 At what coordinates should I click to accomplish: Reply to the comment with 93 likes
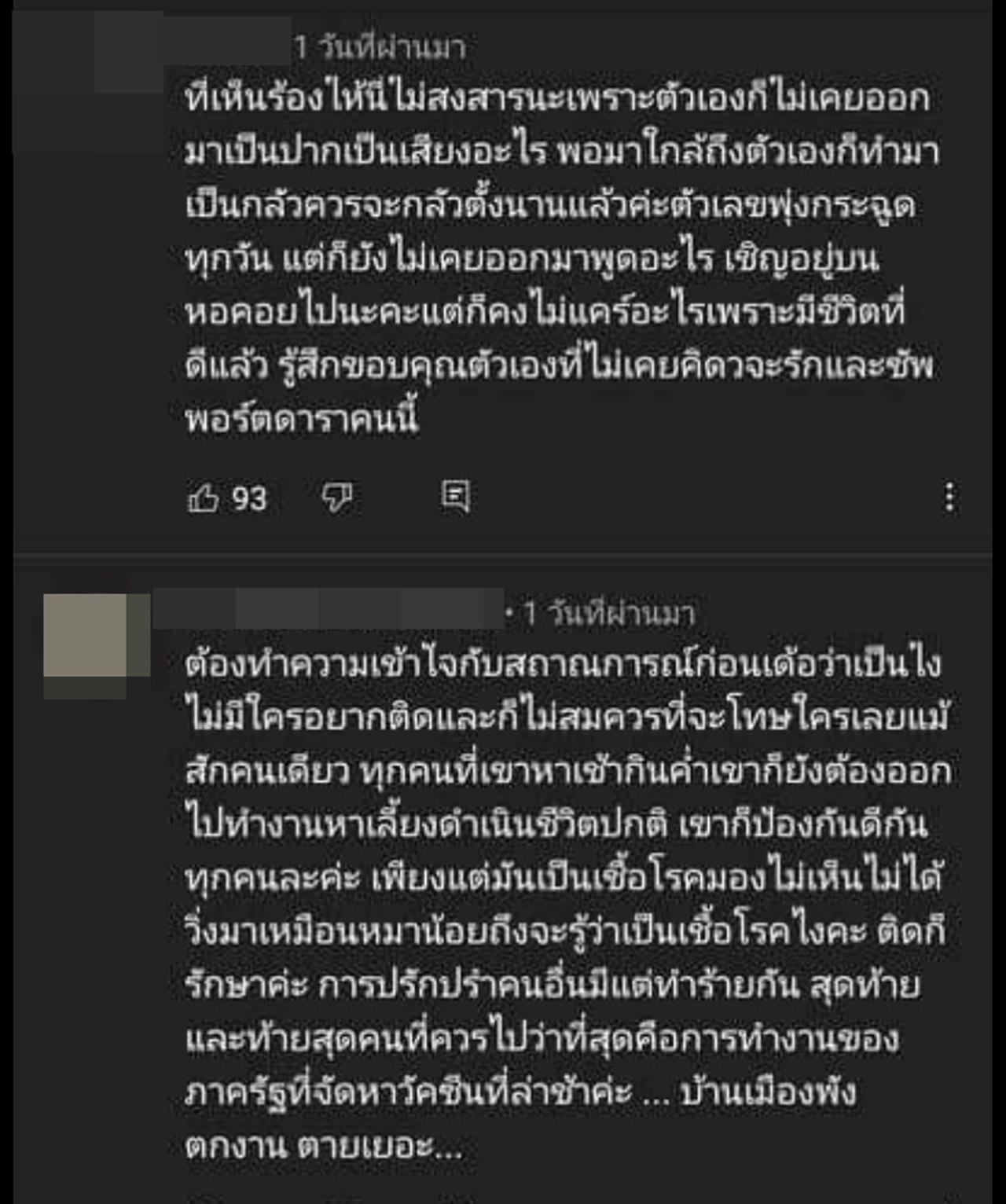(455, 497)
